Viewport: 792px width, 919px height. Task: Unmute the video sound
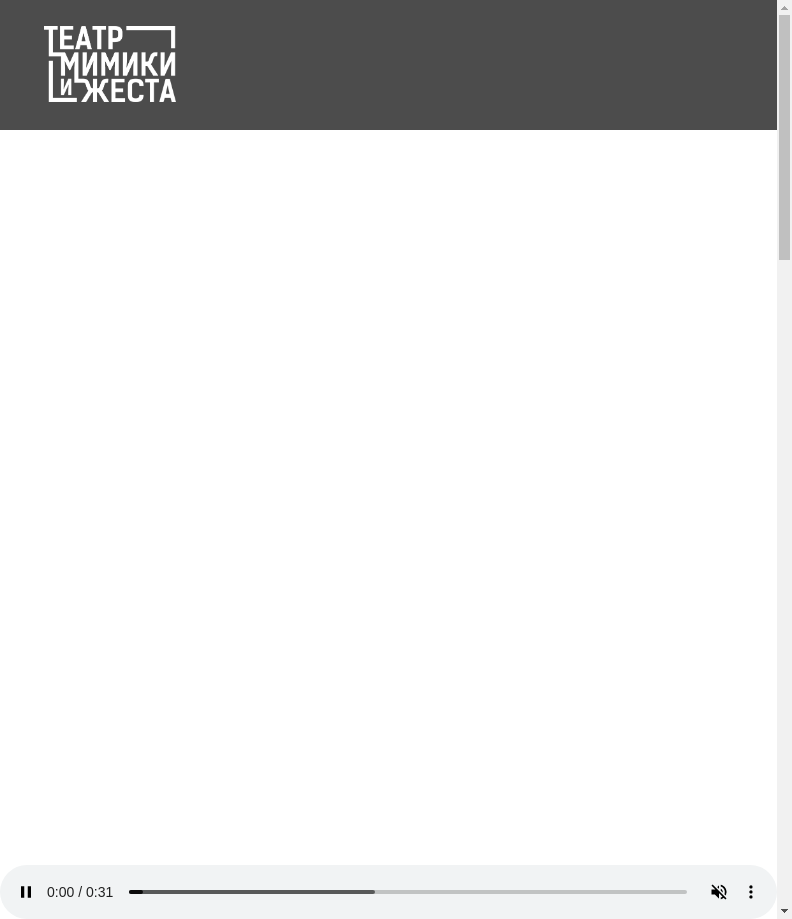click(718, 892)
